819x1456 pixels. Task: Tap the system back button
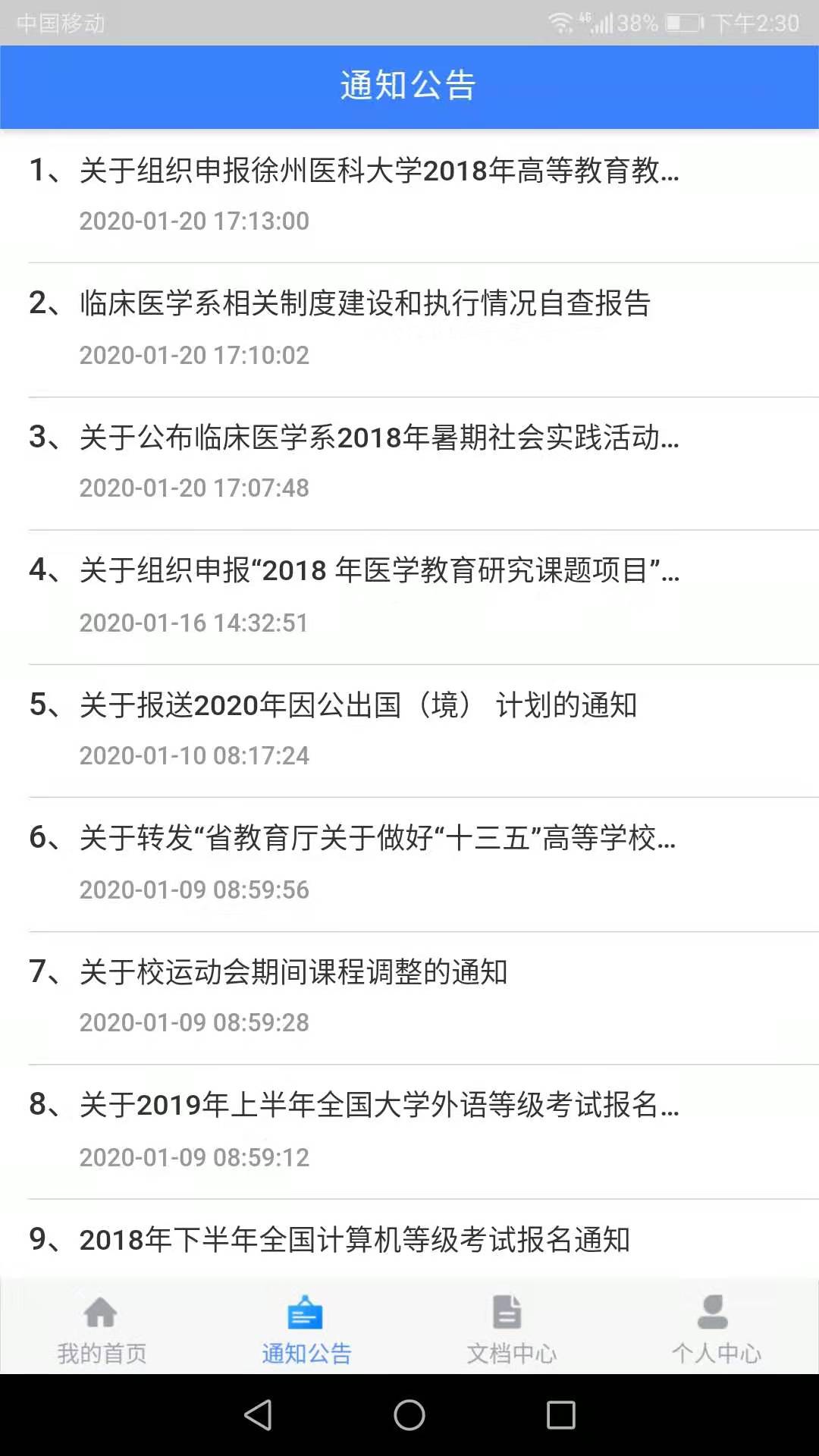click(x=258, y=1415)
